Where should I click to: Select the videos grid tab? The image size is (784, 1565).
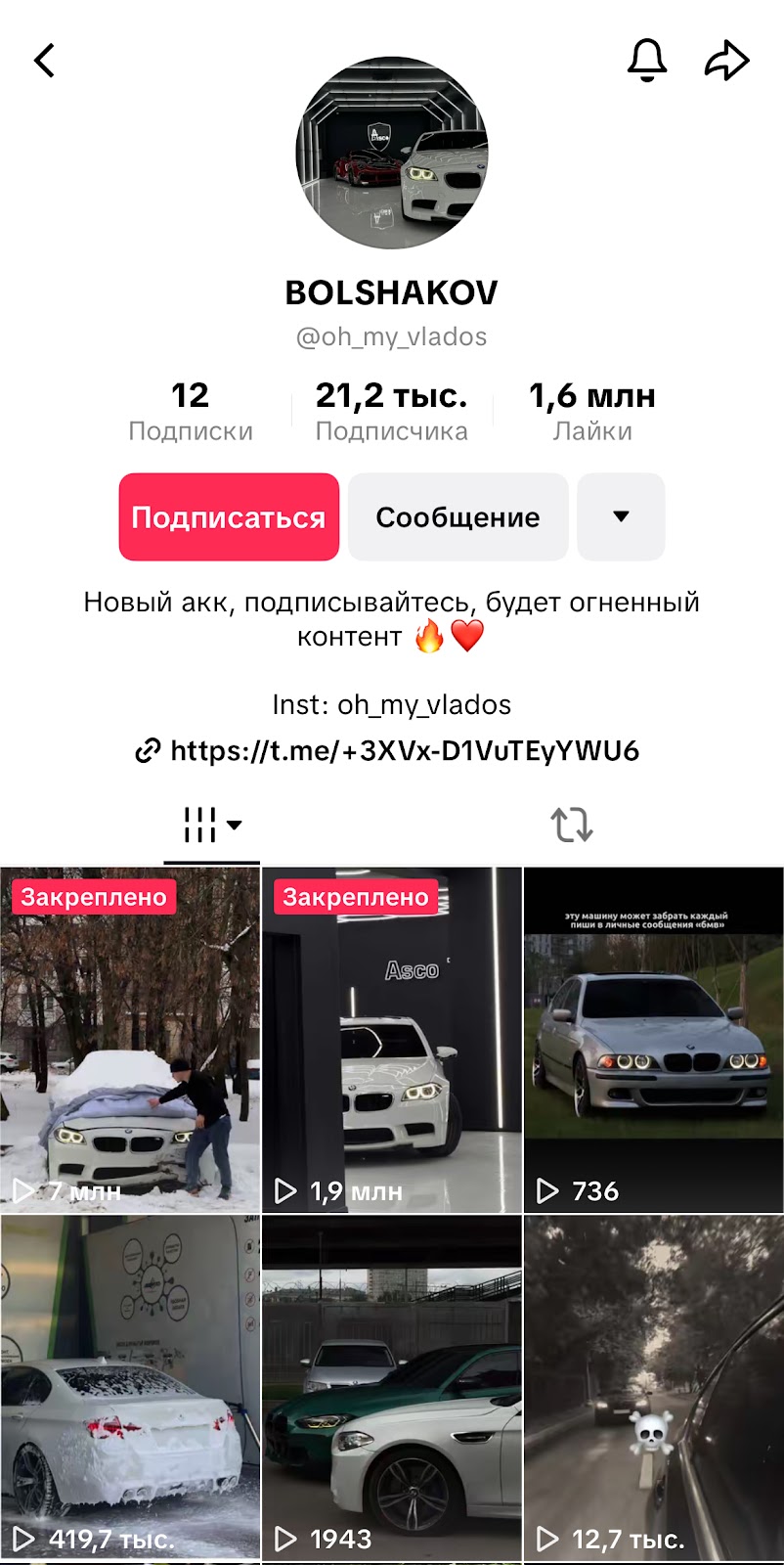(211, 825)
